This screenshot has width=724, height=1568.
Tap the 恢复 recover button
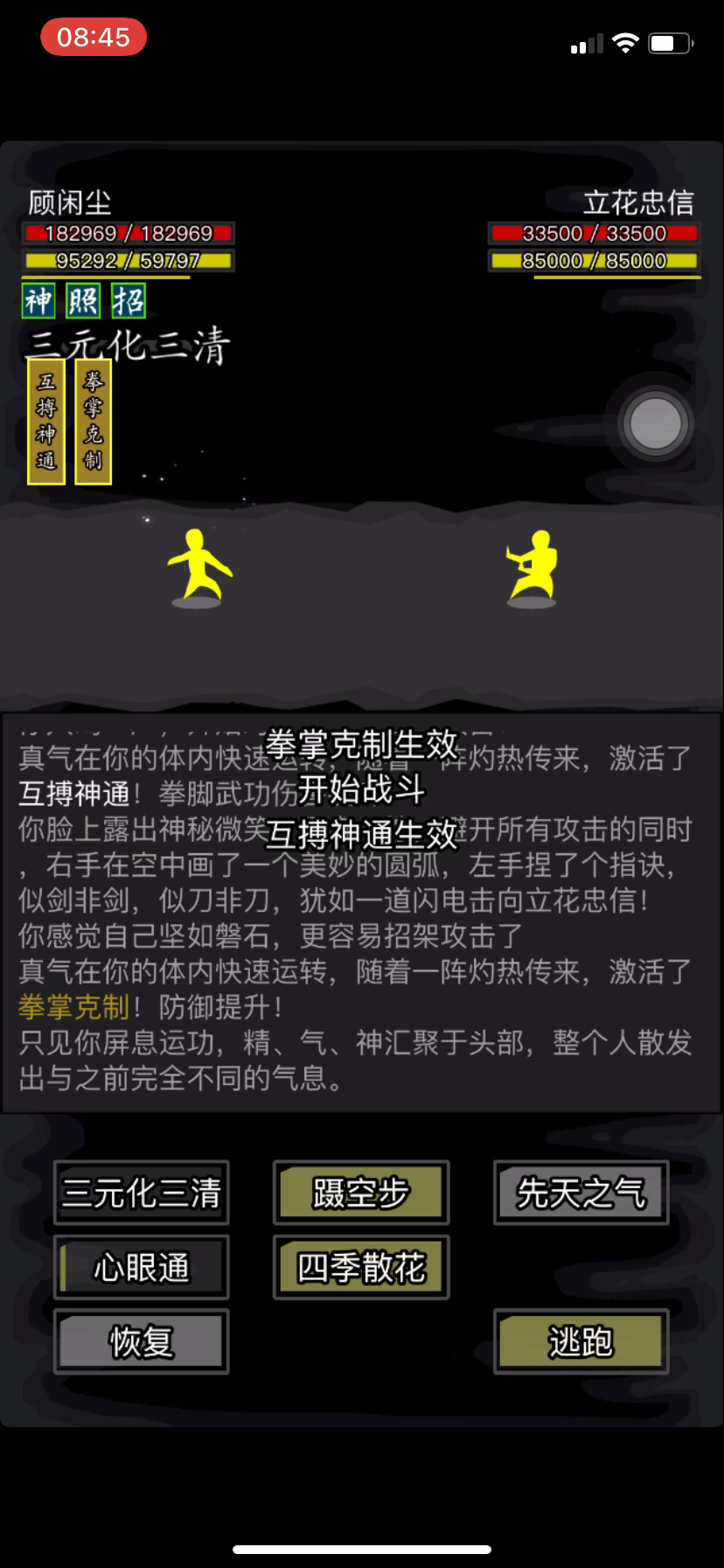[142, 1341]
